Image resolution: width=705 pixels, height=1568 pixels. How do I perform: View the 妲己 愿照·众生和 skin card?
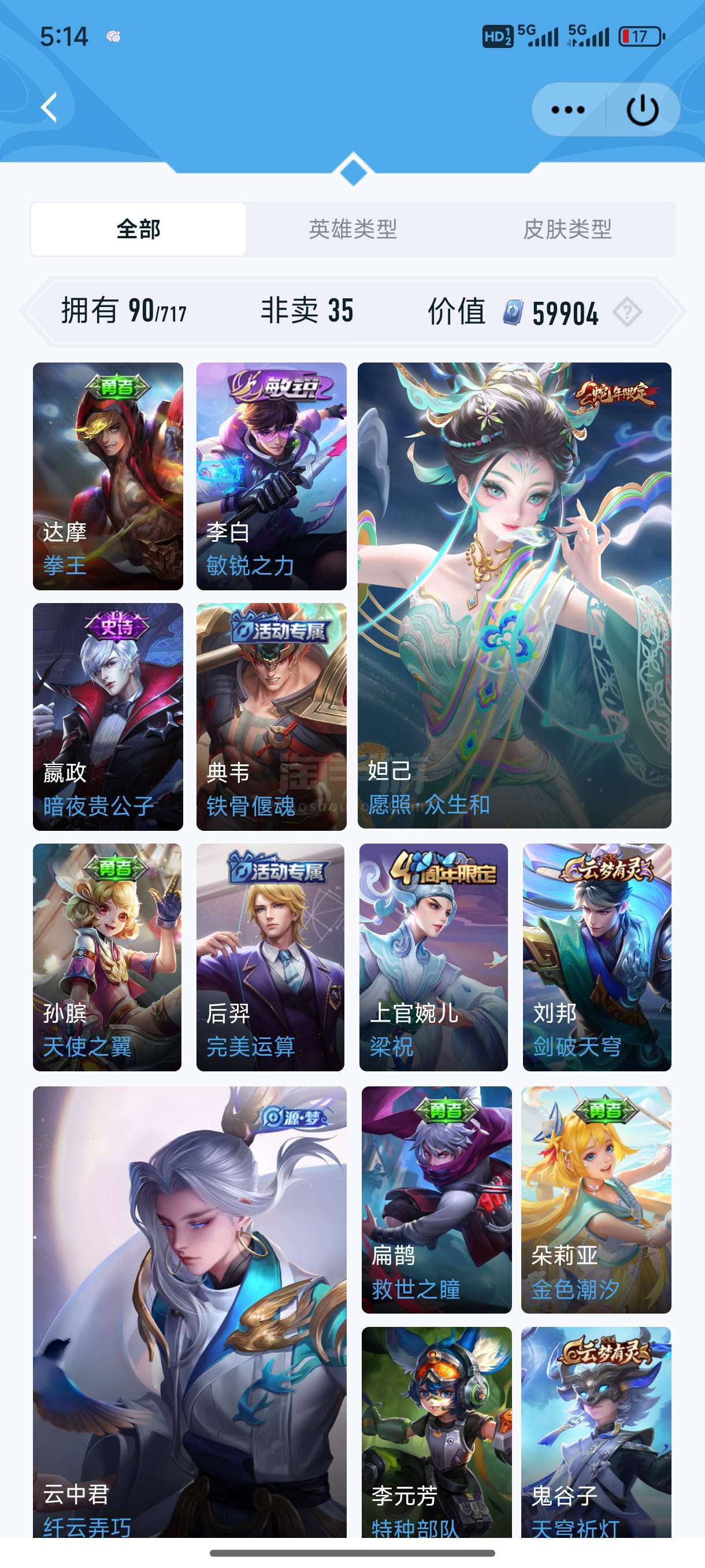[x=515, y=596]
